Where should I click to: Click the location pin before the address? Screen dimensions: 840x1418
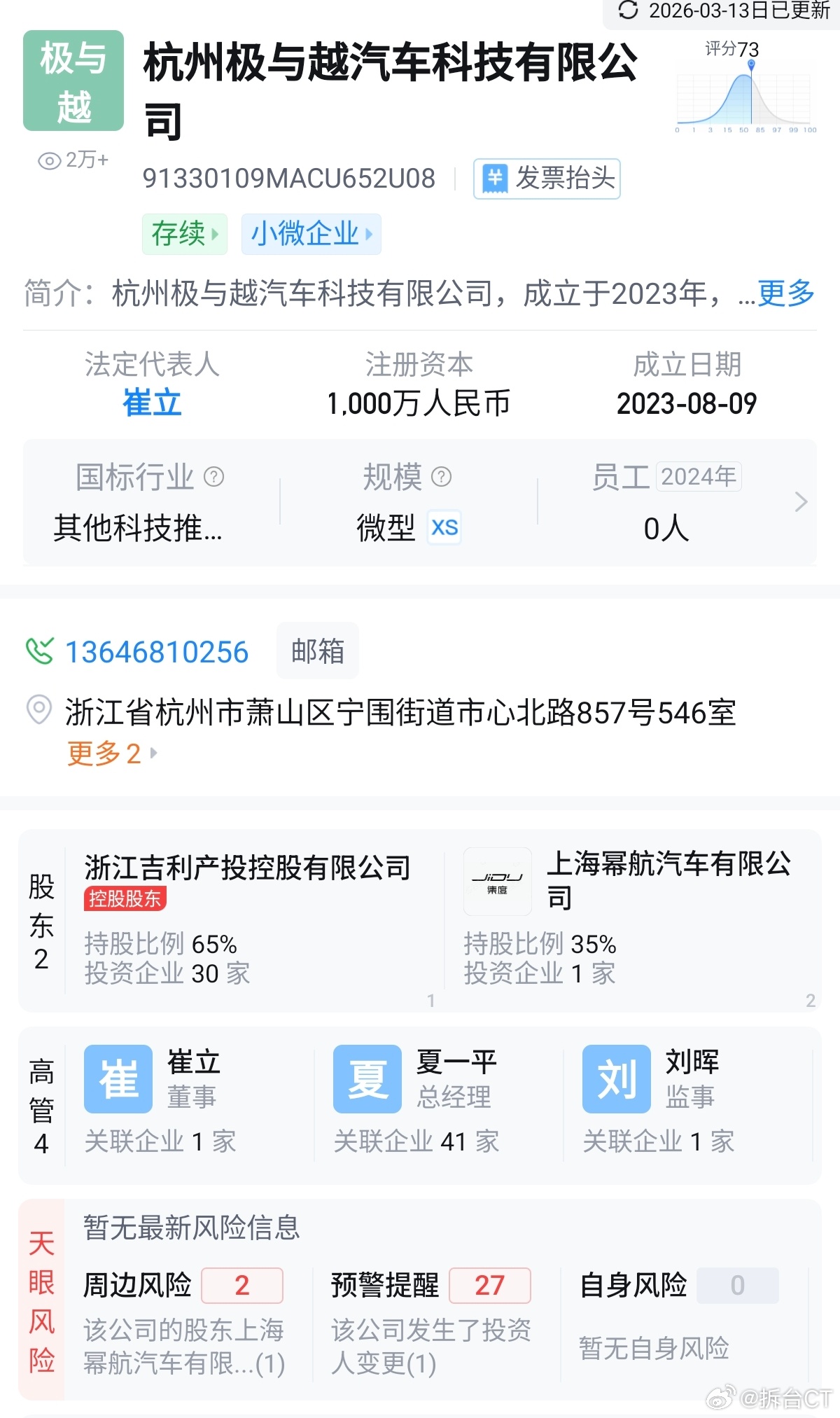click(x=38, y=709)
